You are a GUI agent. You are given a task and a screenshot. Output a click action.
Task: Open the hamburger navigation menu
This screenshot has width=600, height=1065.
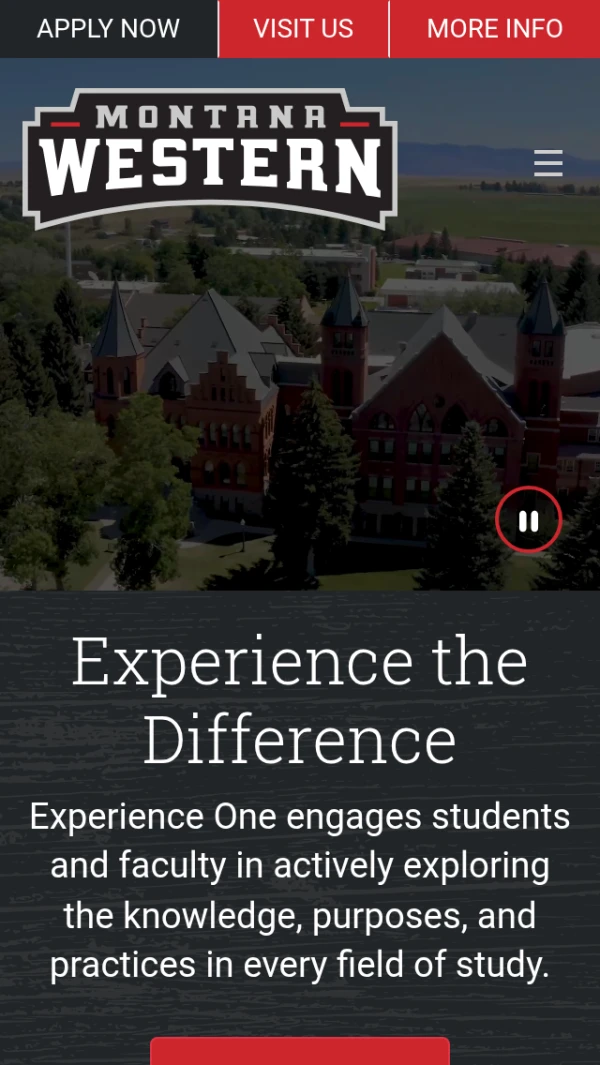[548, 163]
